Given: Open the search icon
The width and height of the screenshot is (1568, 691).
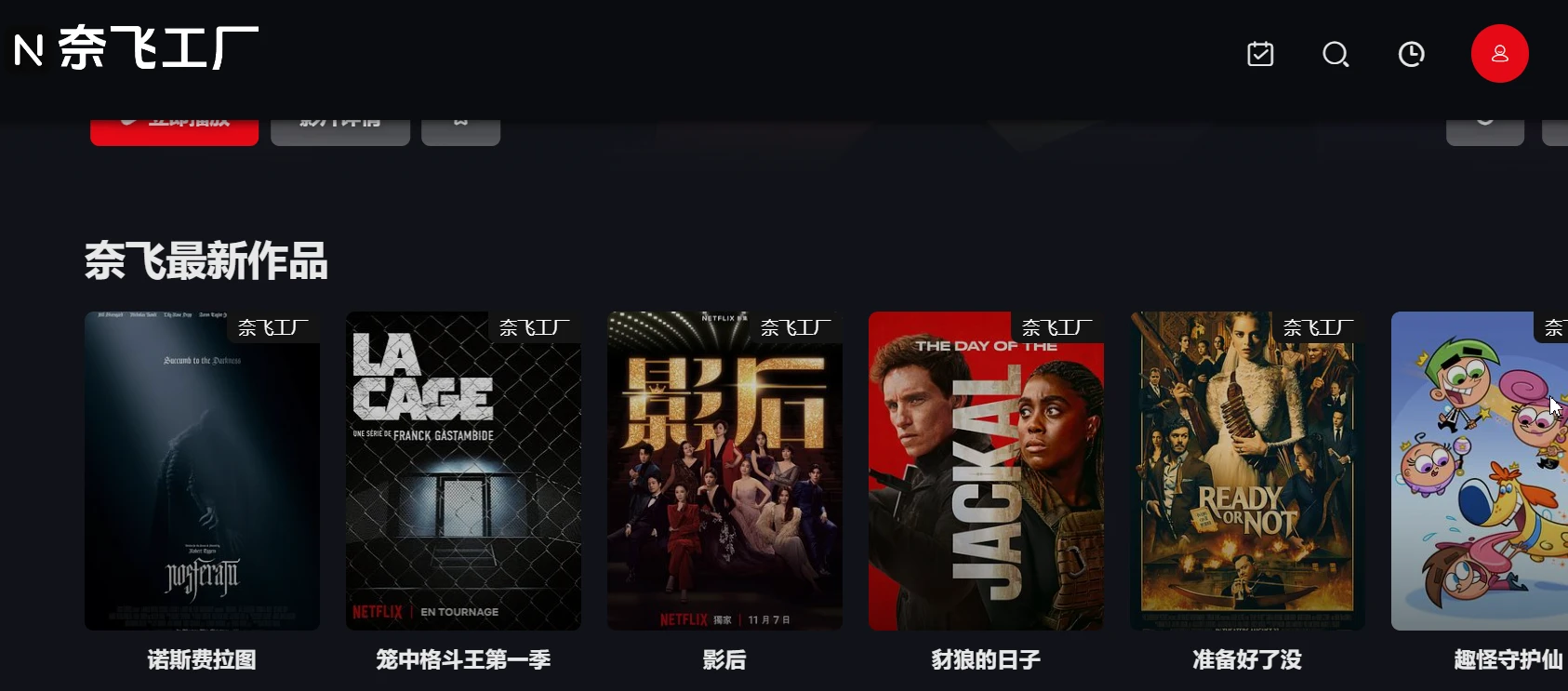Looking at the screenshot, I should pyautogui.click(x=1335, y=54).
